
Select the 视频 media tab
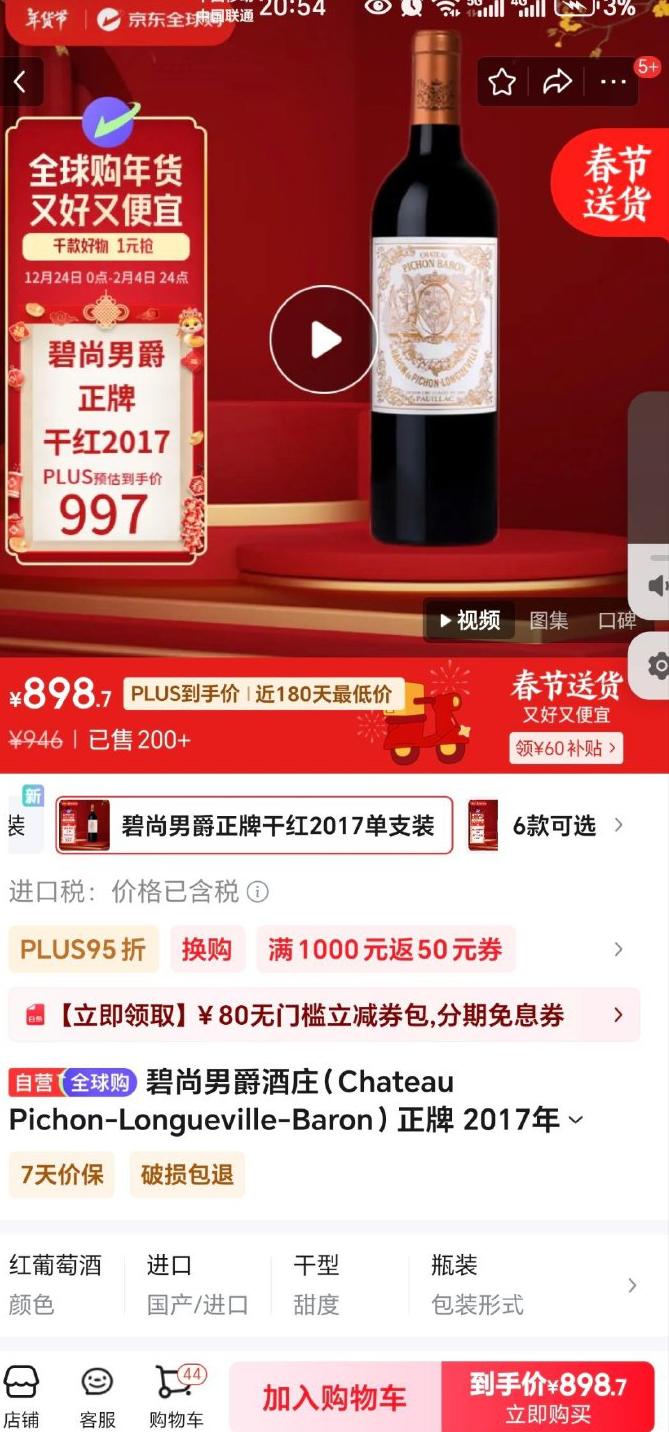[469, 620]
